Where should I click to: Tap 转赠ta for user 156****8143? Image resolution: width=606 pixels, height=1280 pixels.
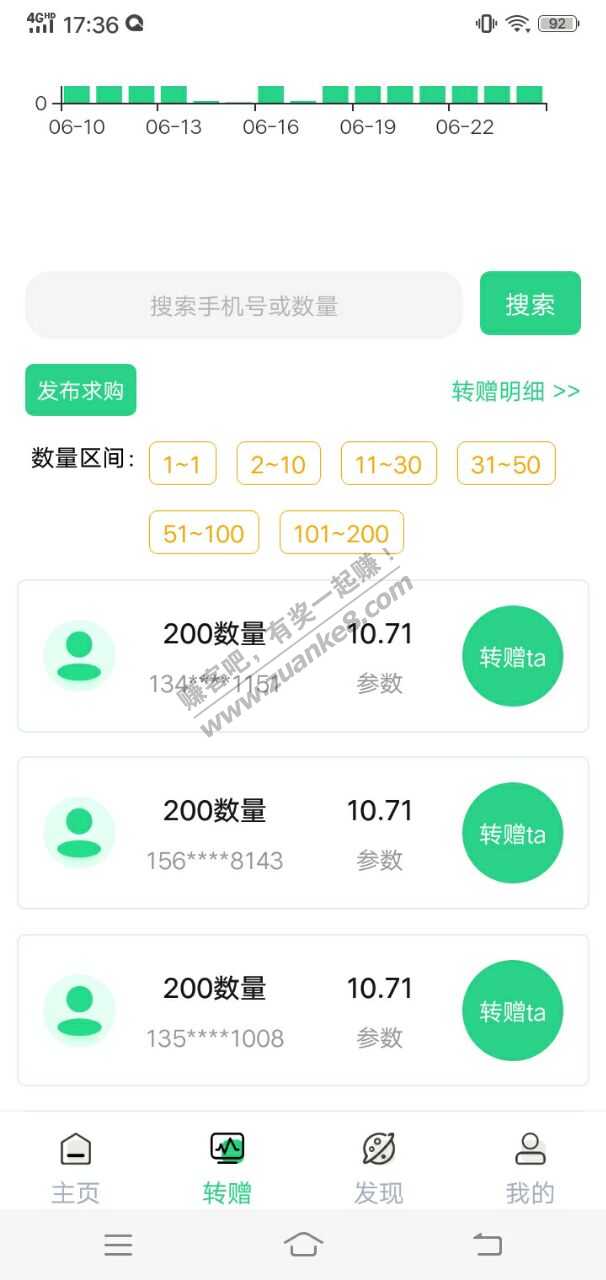pyautogui.click(x=512, y=833)
